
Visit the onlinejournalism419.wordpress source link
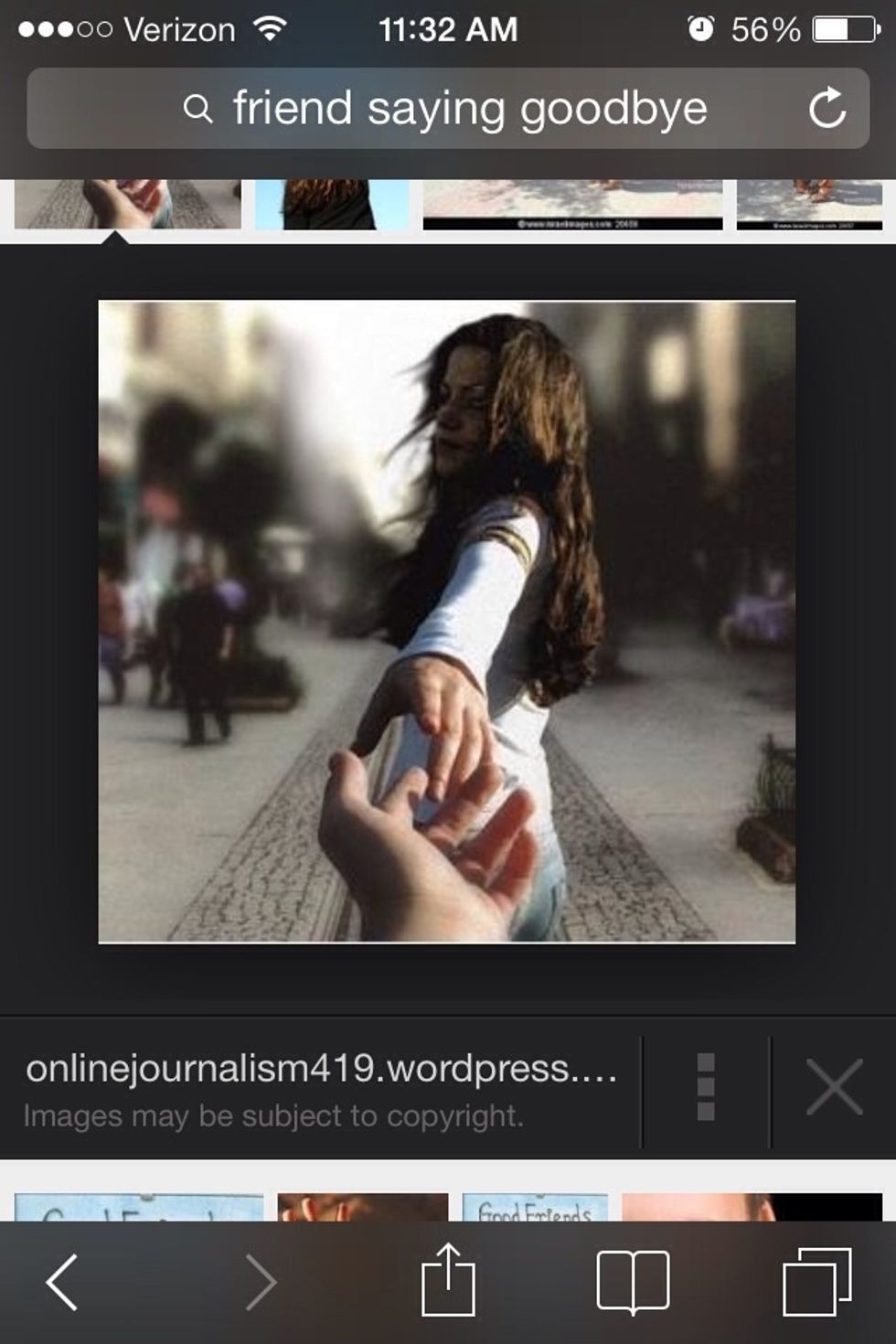pyautogui.click(x=320, y=1069)
